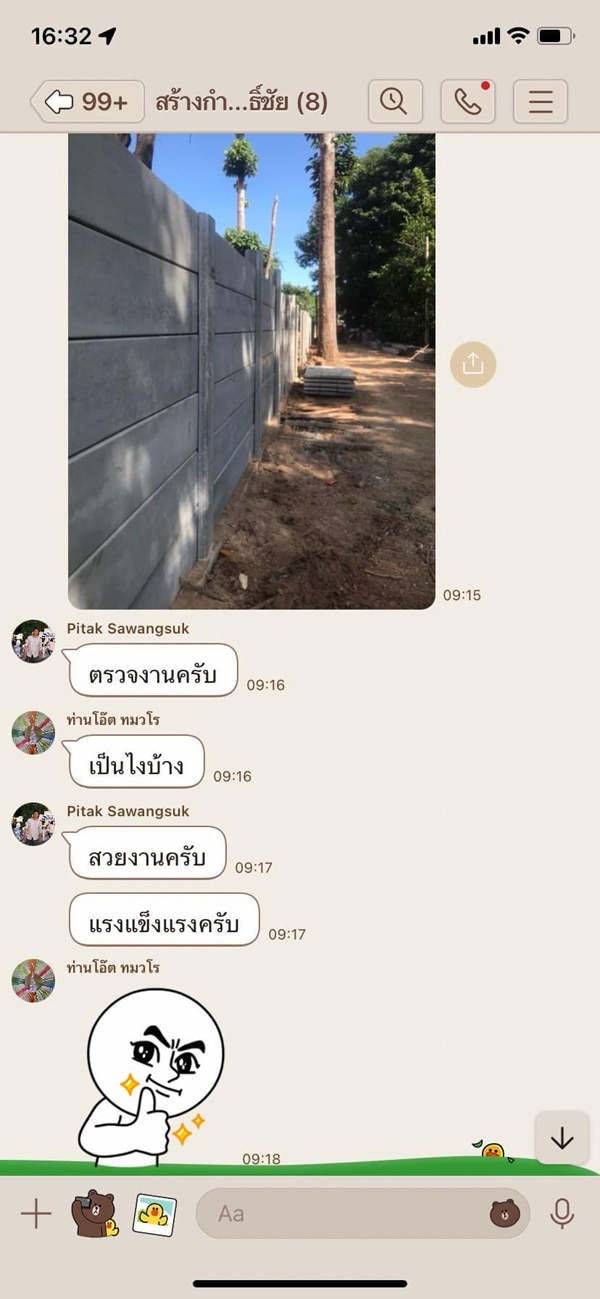
Task: Open the camera with bear icon
Action: coord(94,1214)
